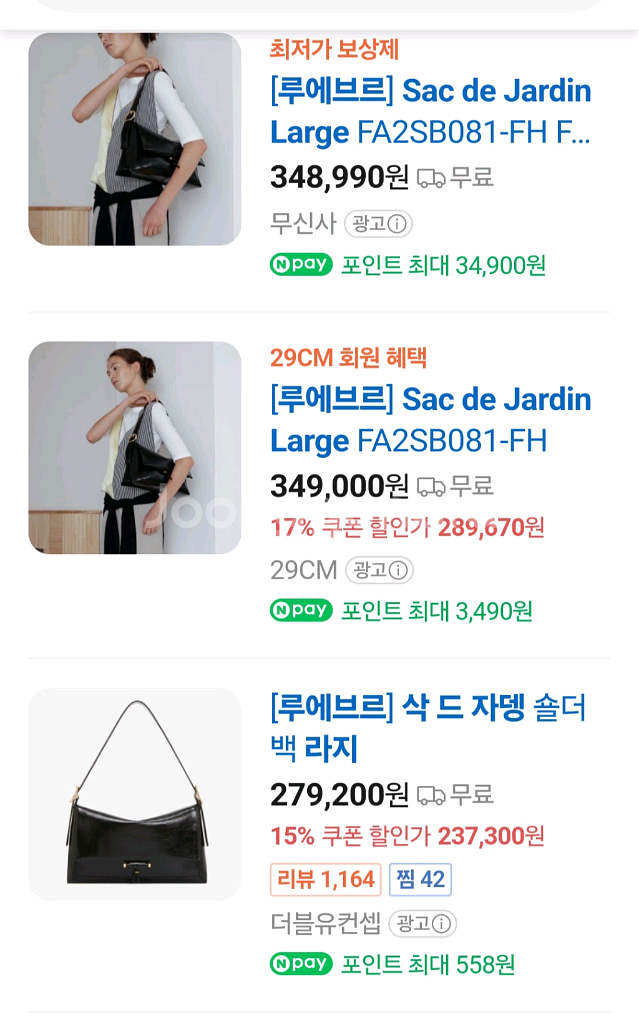Open the 29CM Sac de Jardin Large FA2SB081-FH title
Screen dimensions: 639x1024
tap(430, 420)
